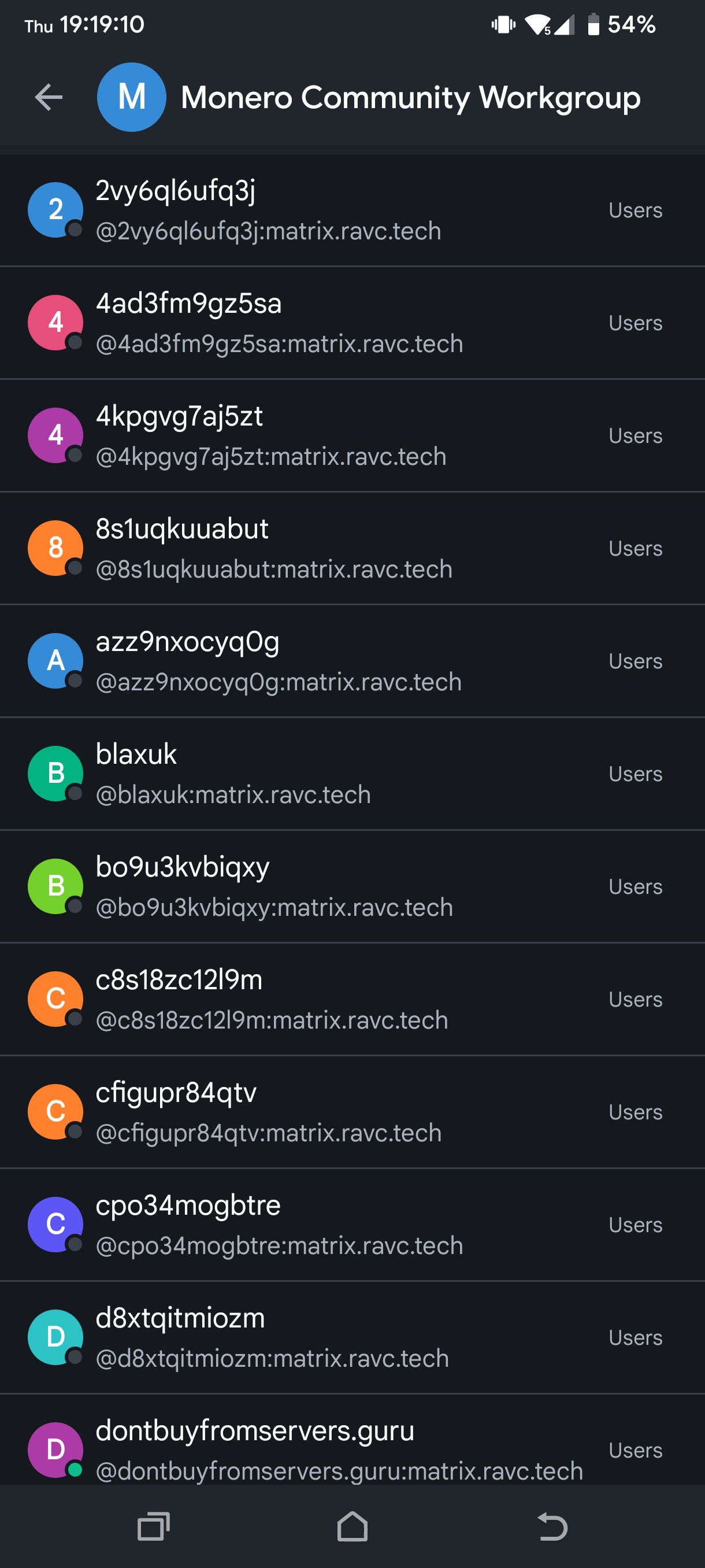Open member 8s1uqkuuabut
Image resolution: width=705 pixels, height=1568 pixels.
352,548
